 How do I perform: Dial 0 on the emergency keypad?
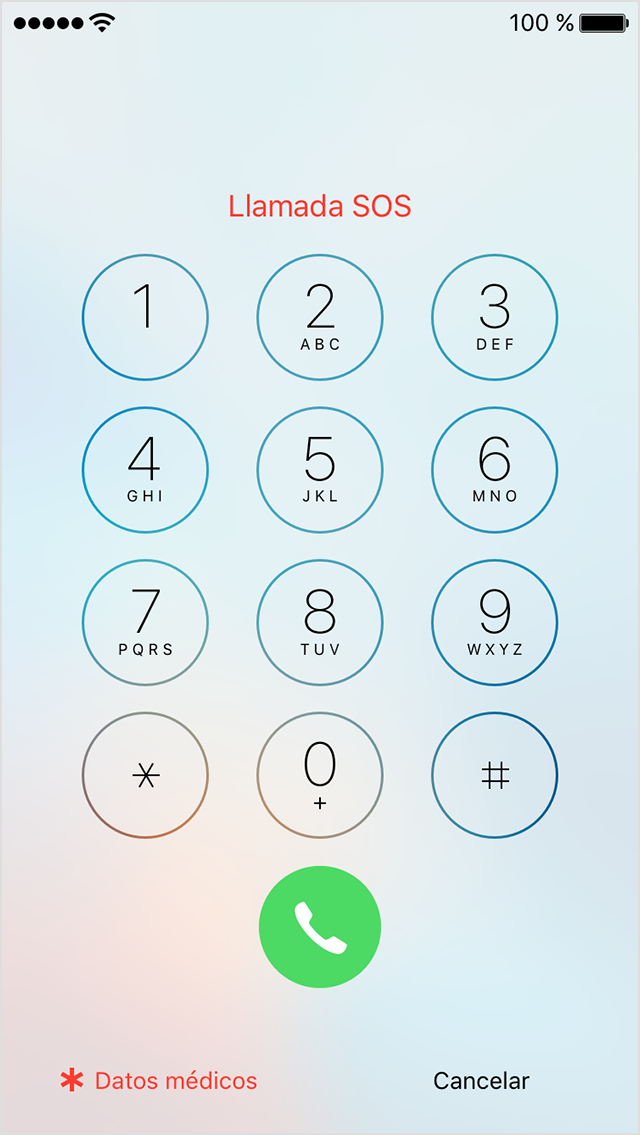(320, 775)
